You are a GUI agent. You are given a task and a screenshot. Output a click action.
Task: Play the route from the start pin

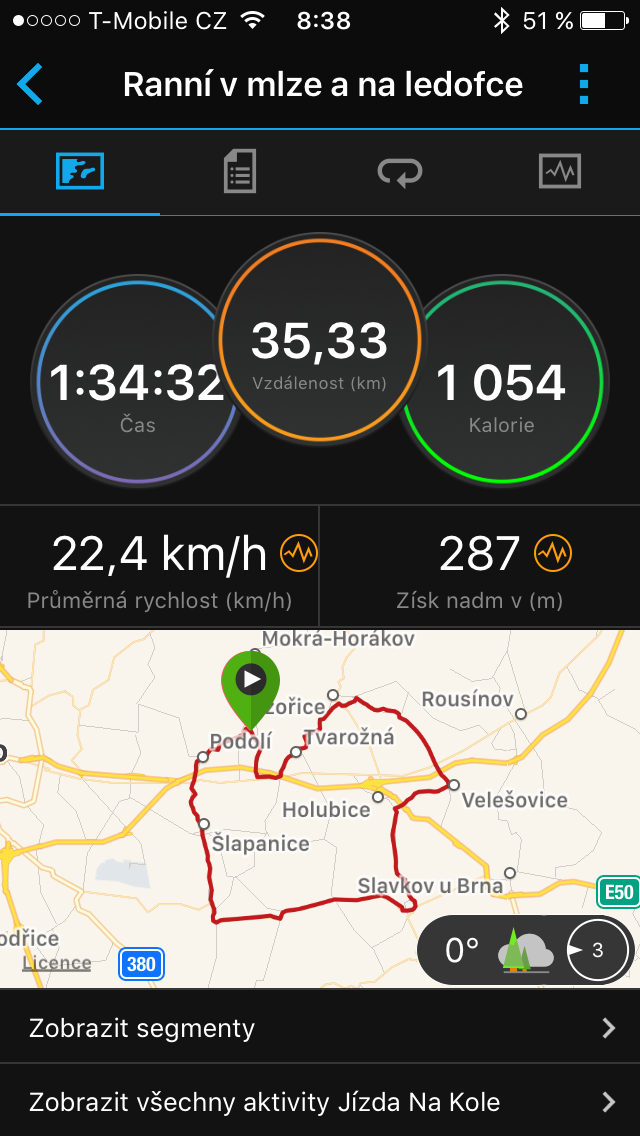click(x=251, y=681)
